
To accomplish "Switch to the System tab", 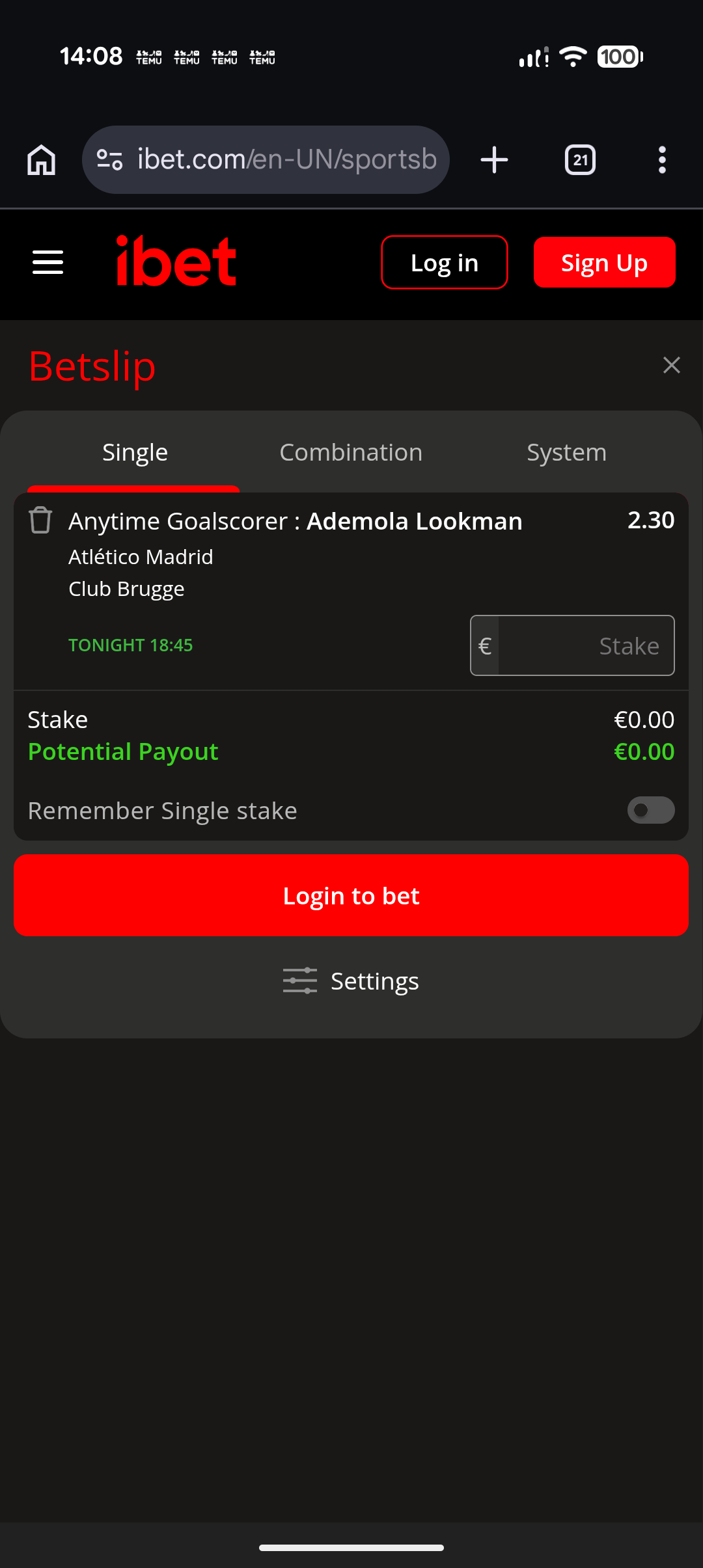I will 566,452.
